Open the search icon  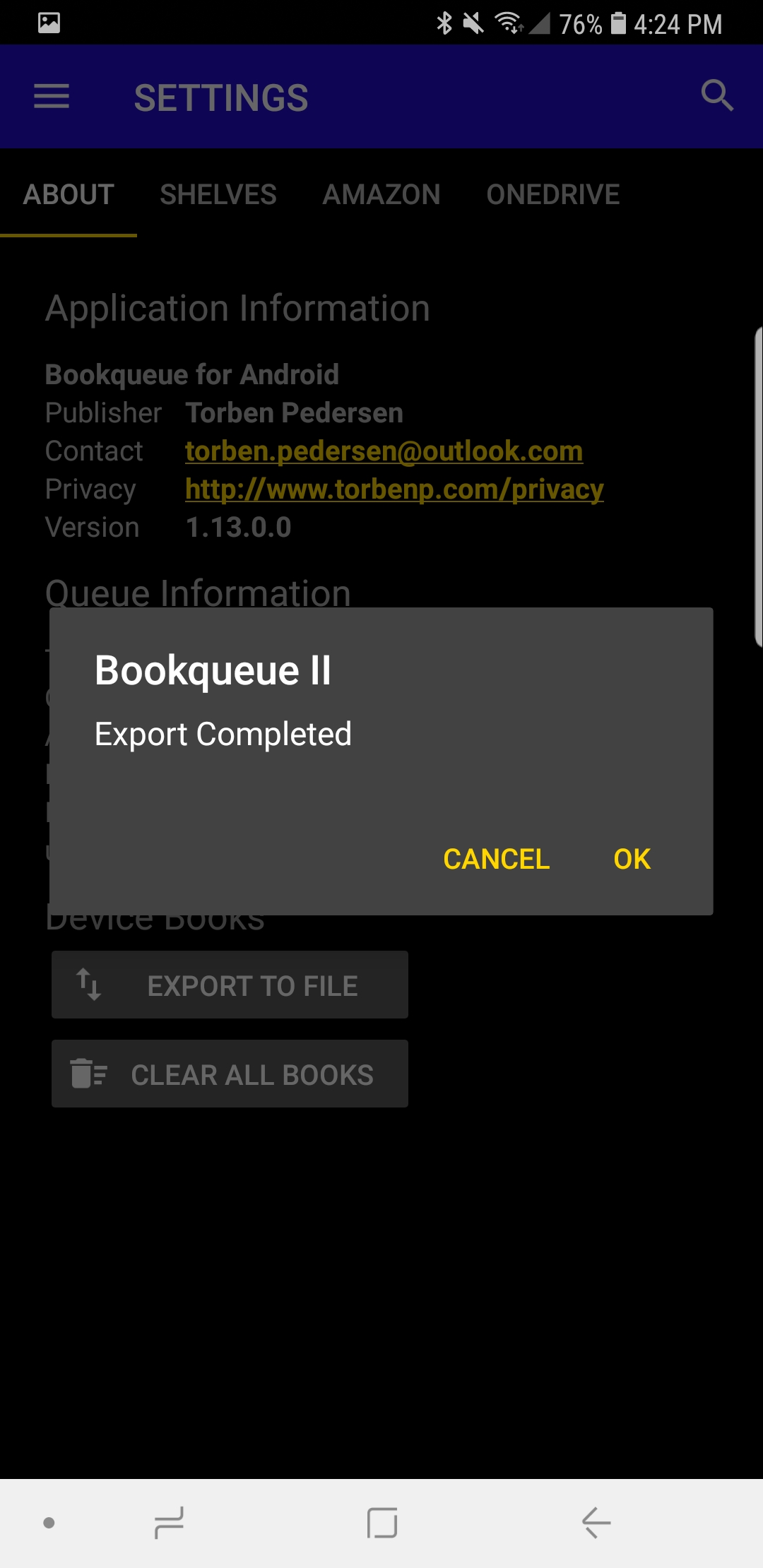click(x=717, y=96)
